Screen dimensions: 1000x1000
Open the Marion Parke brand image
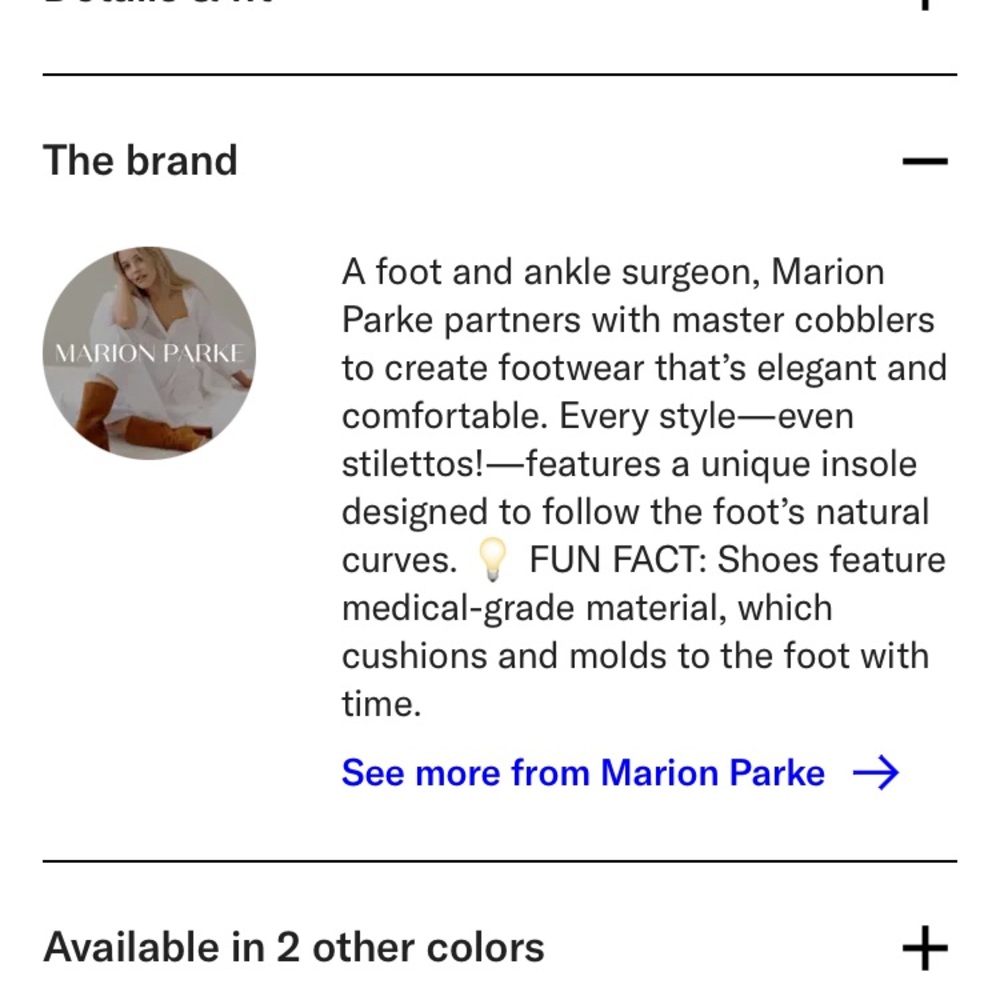(x=149, y=353)
